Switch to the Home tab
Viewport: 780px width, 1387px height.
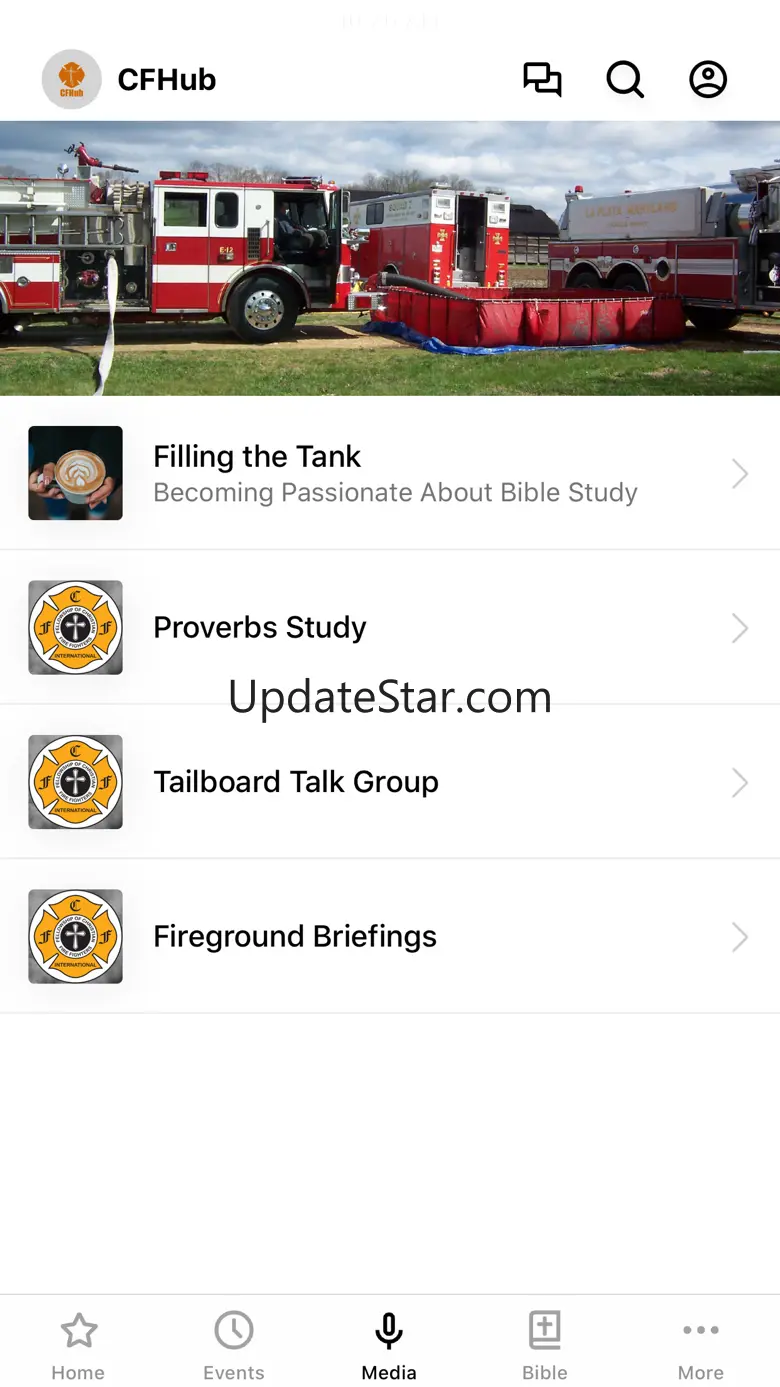pos(78,1345)
